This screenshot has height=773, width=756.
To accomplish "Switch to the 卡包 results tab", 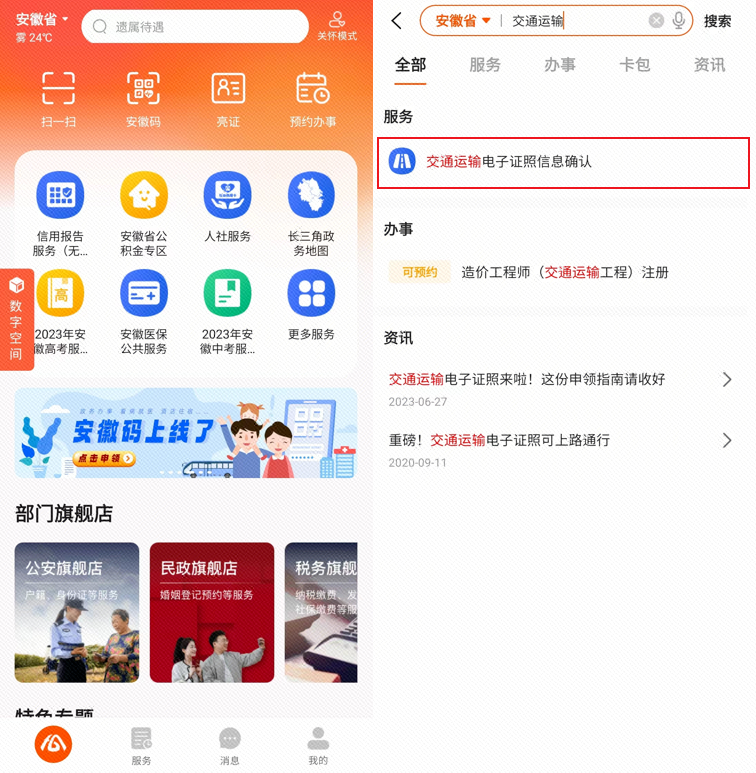I will coord(635,65).
